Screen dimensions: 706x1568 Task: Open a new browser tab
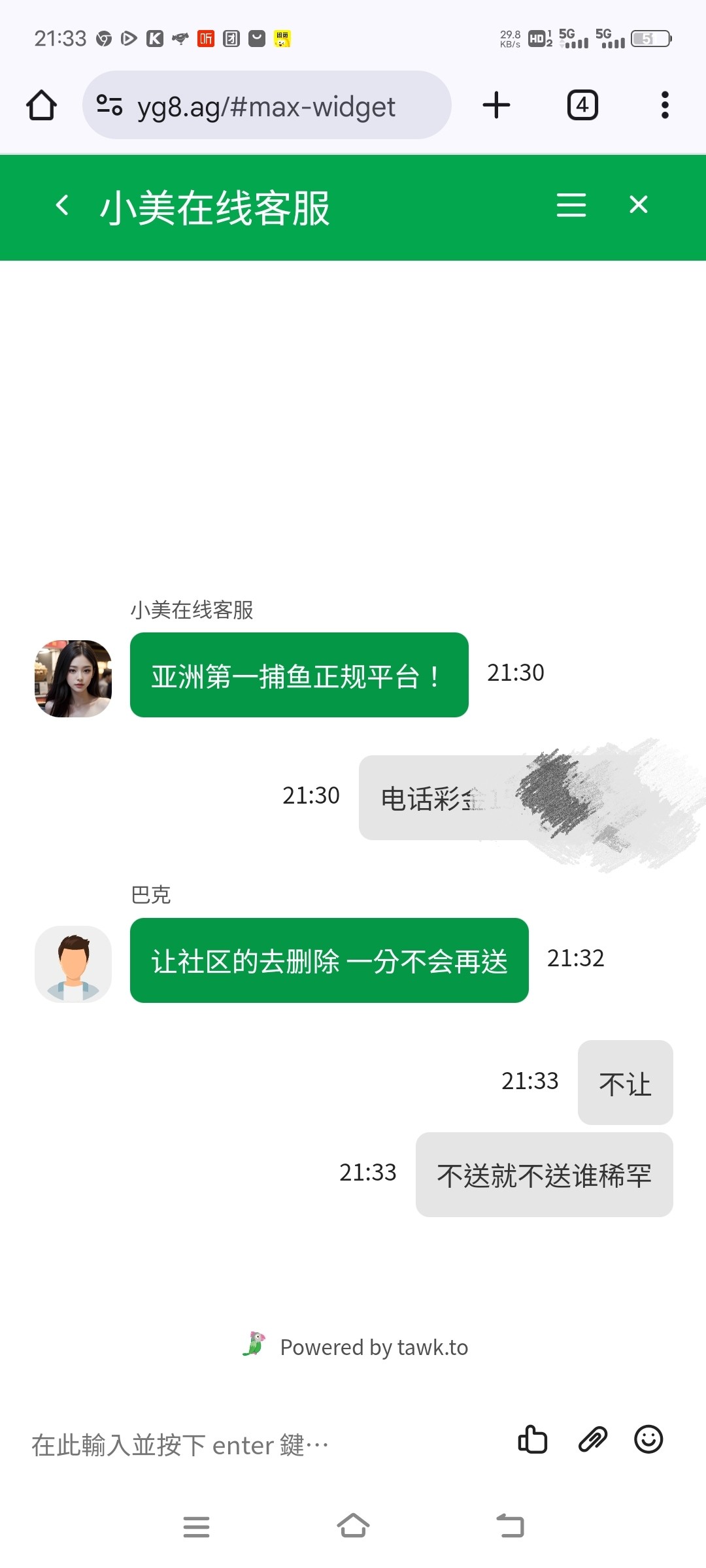pos(496,105)
